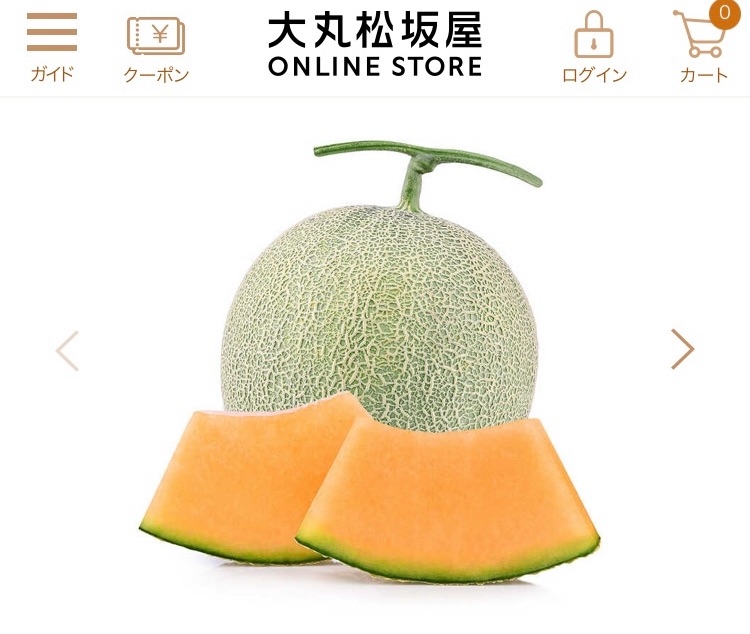Show the next product image
Viewport: 750px width, 634px height.
click(682, 349)
